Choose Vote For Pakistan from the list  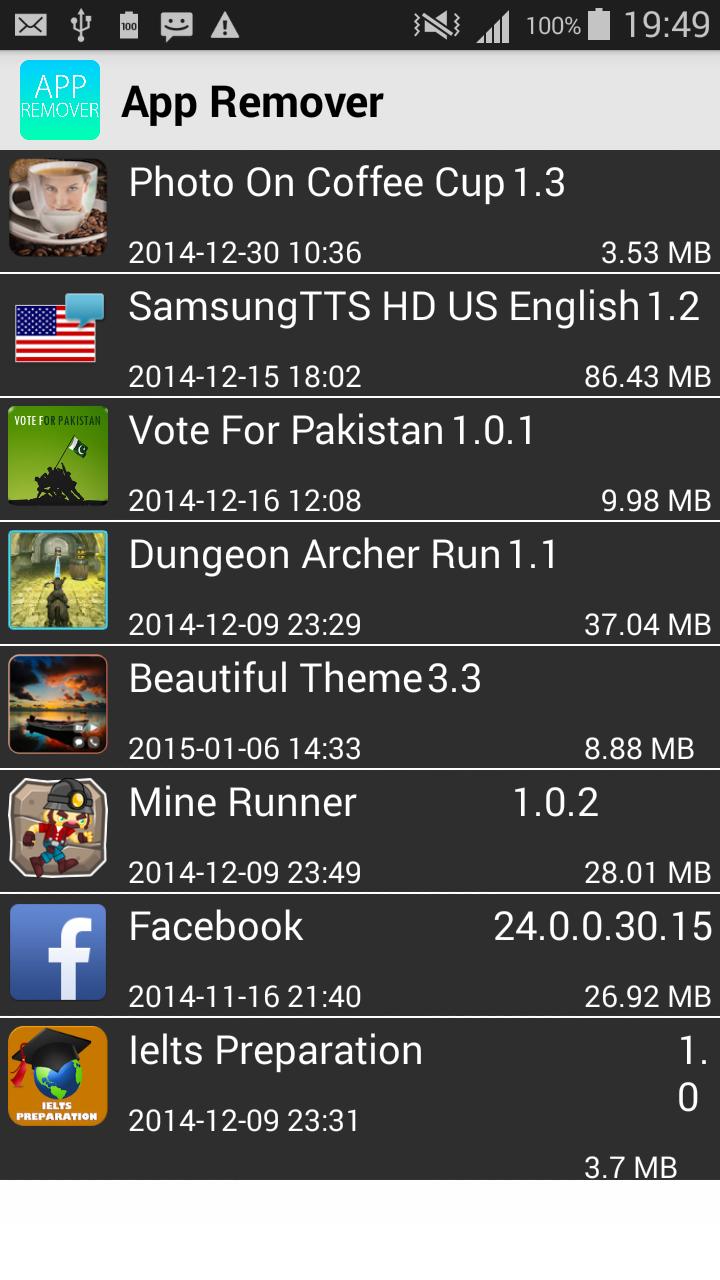click(360, 460)
